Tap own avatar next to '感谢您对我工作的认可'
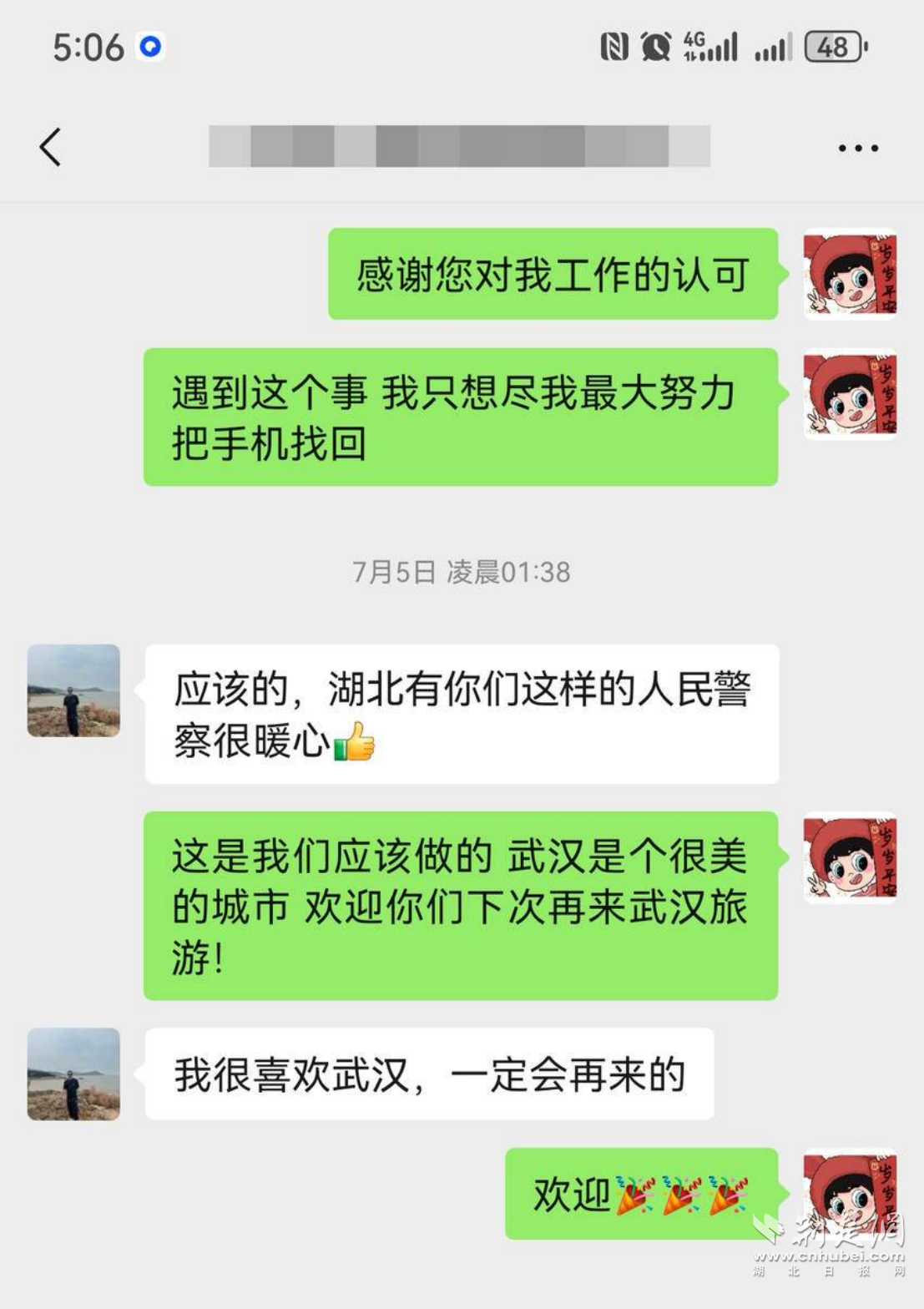 point(850,274)
